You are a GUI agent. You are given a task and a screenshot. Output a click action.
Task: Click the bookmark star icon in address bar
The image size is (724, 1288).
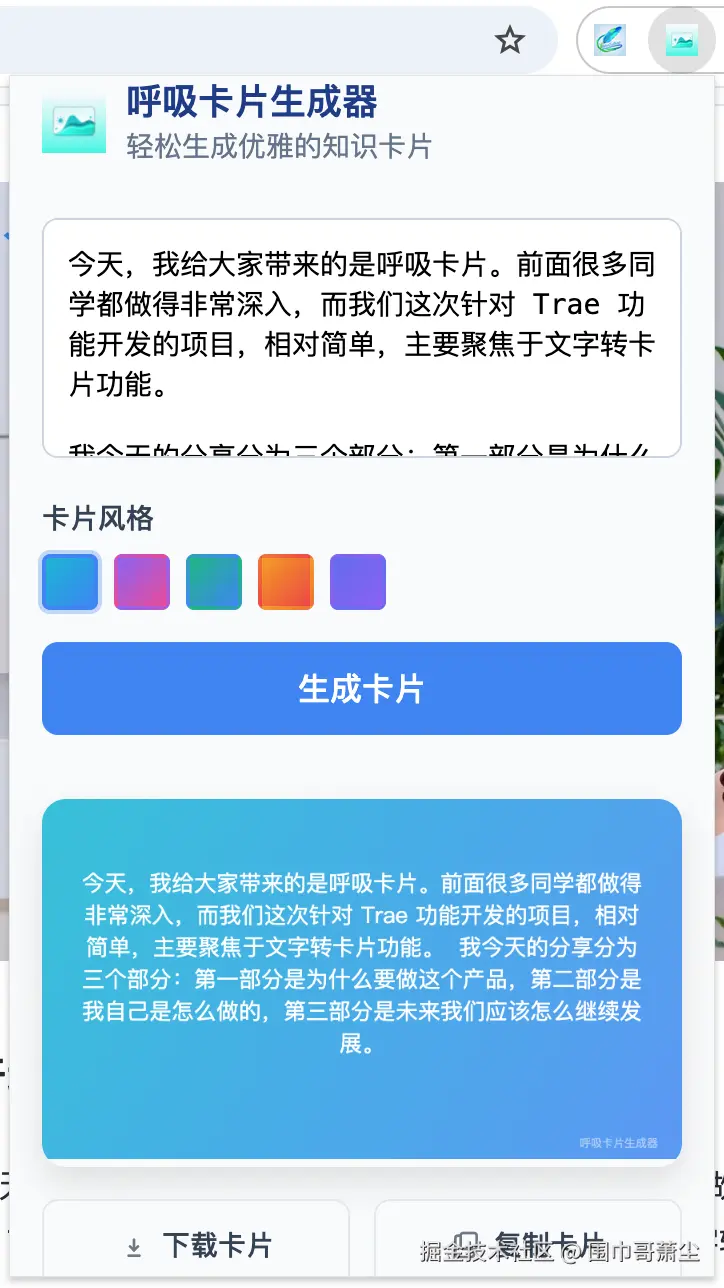point(510,40)
